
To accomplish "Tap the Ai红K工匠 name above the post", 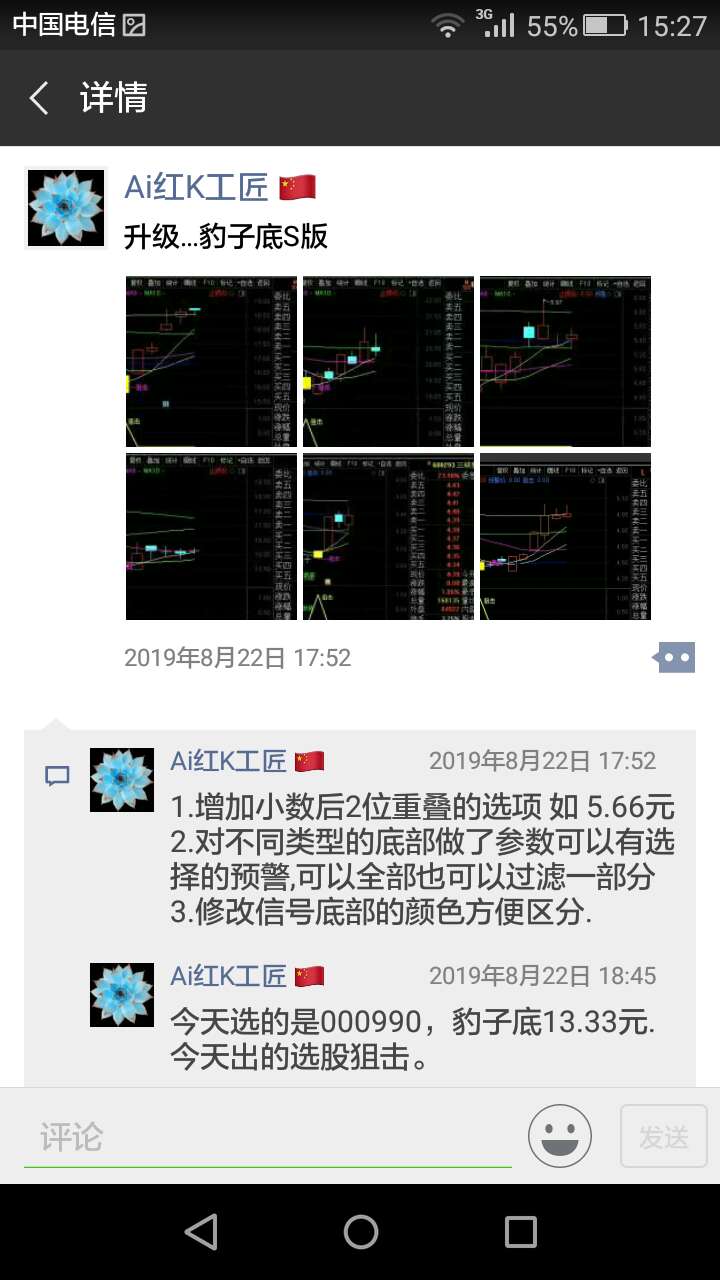I will tap(196, 186).
